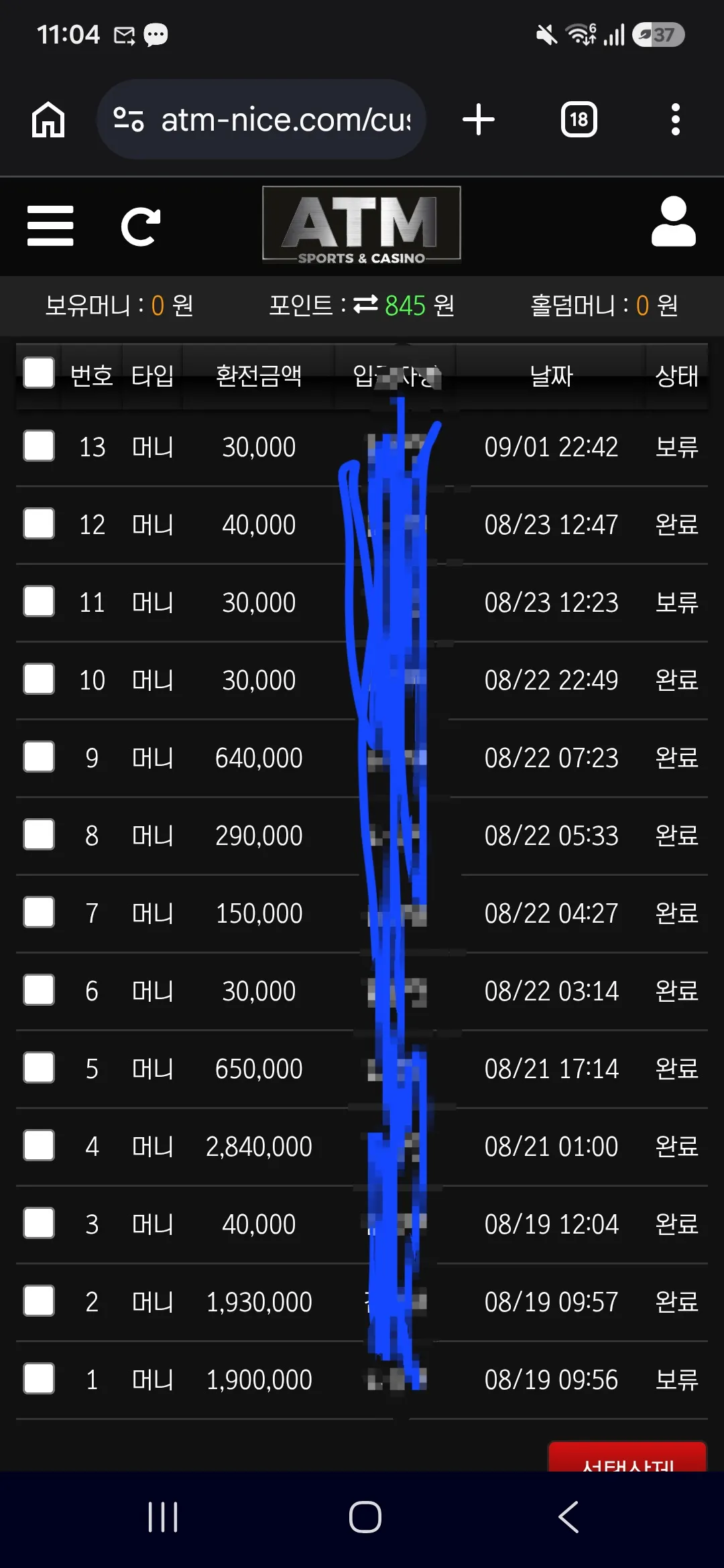Tap the red 선택삭제 delete button

627,1456
